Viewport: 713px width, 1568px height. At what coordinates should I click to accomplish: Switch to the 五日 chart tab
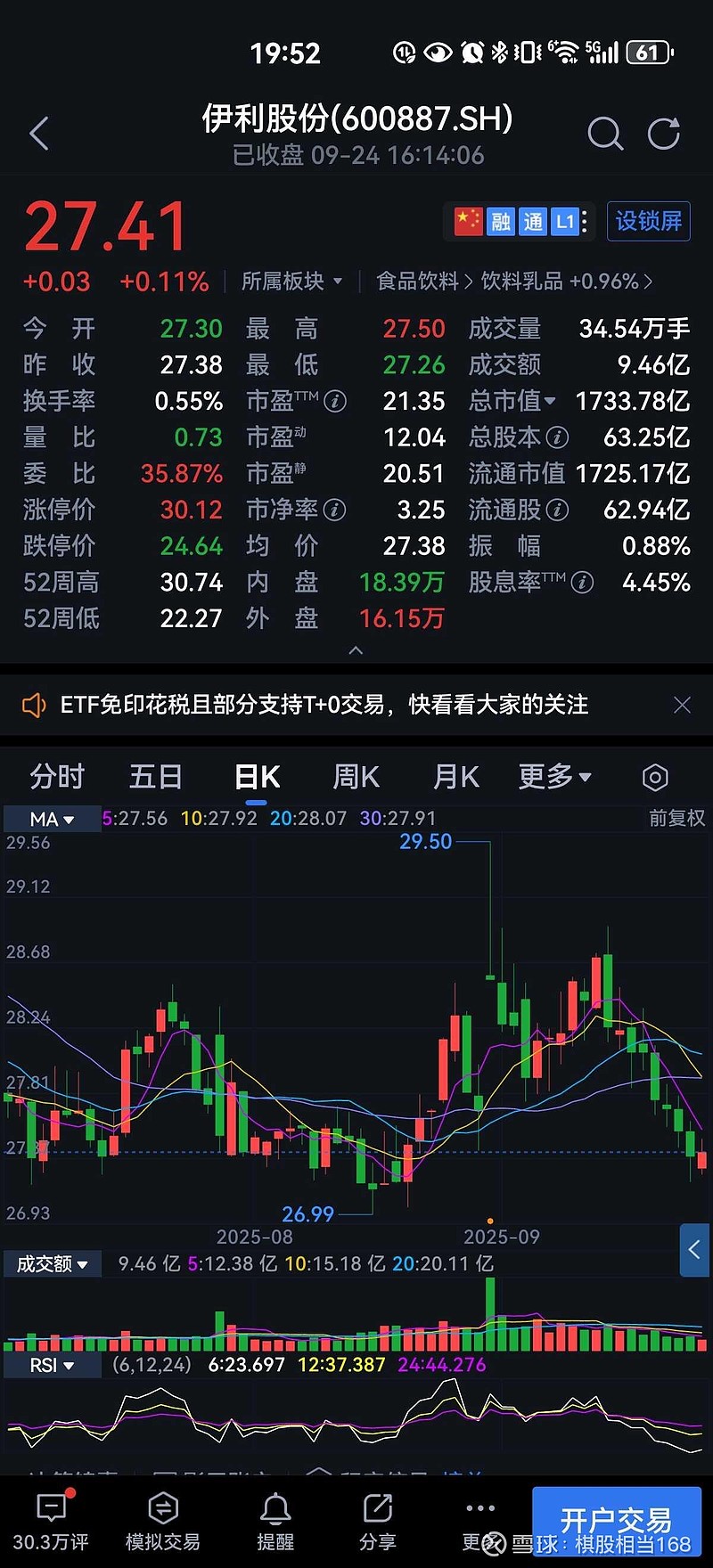click(156, 777)
